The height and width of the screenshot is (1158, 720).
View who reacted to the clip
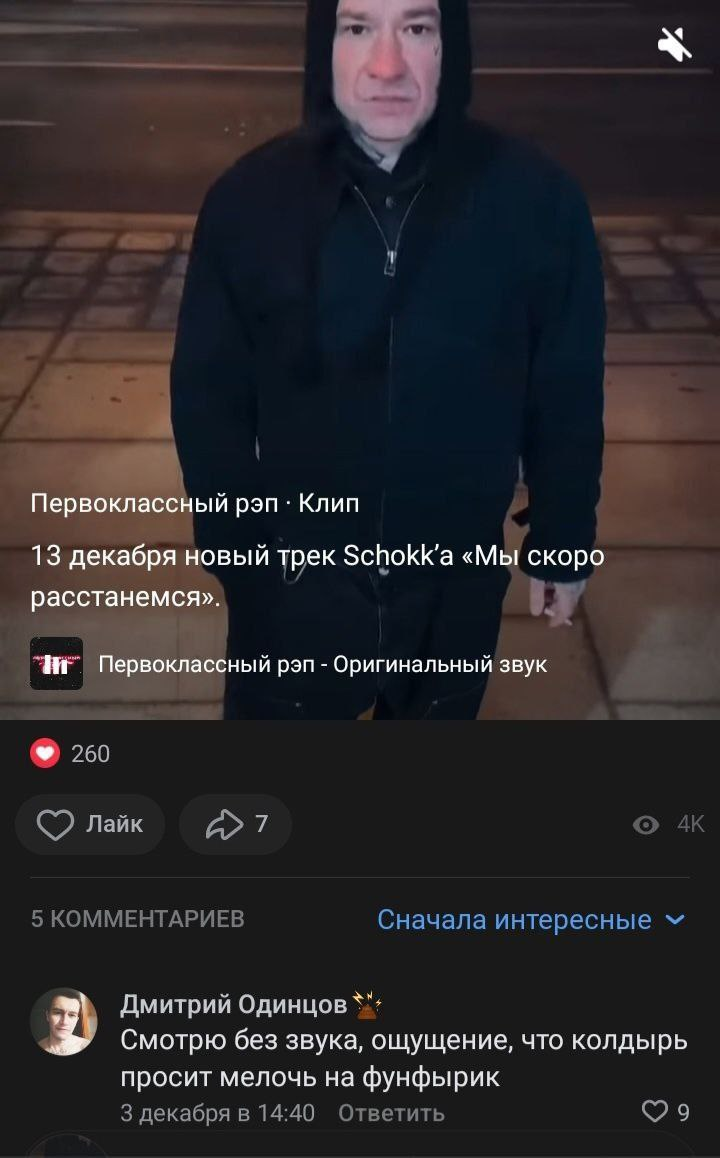[x=70, y=753]
